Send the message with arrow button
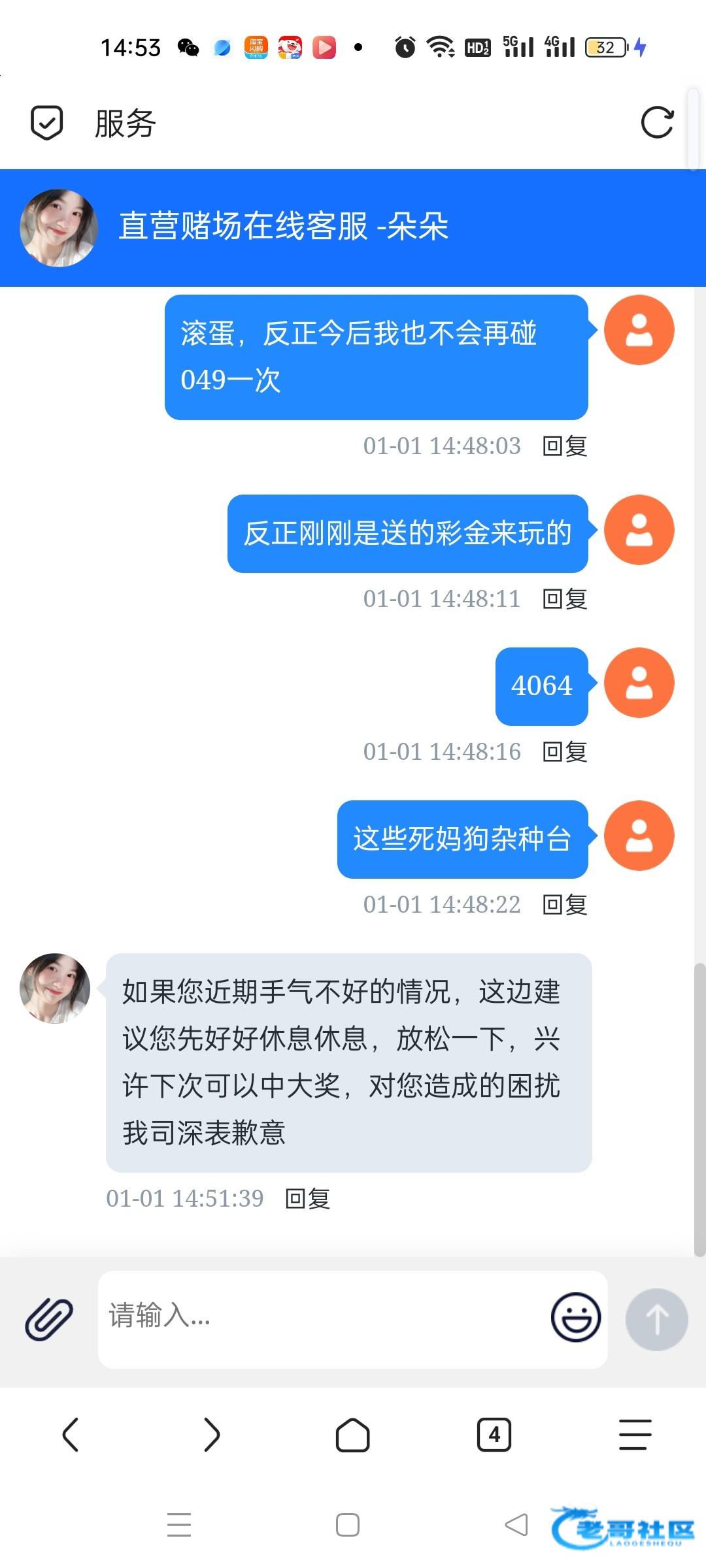Viewport: 706px width, 1568px height. click(656, 1319)
